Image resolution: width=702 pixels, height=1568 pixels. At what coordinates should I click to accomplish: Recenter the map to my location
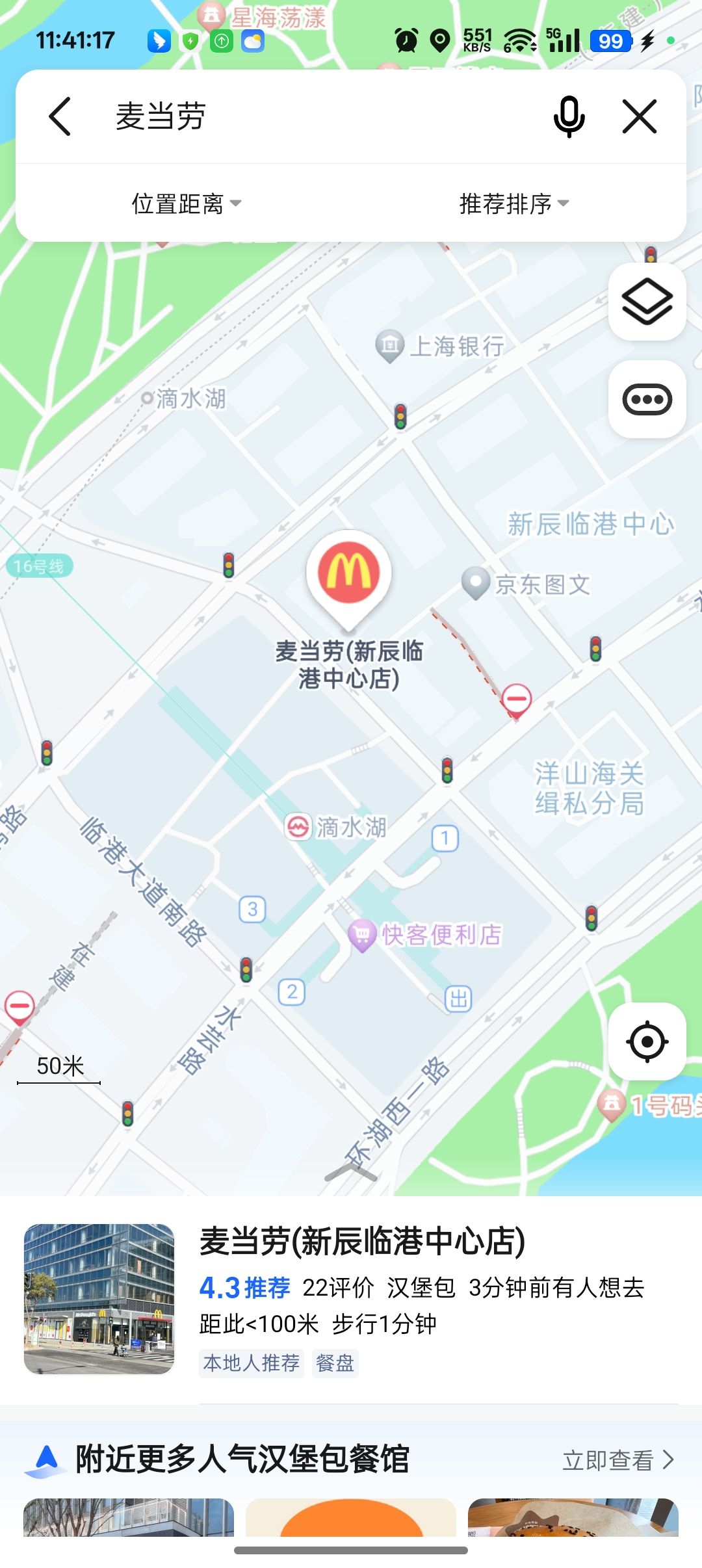647,1041
